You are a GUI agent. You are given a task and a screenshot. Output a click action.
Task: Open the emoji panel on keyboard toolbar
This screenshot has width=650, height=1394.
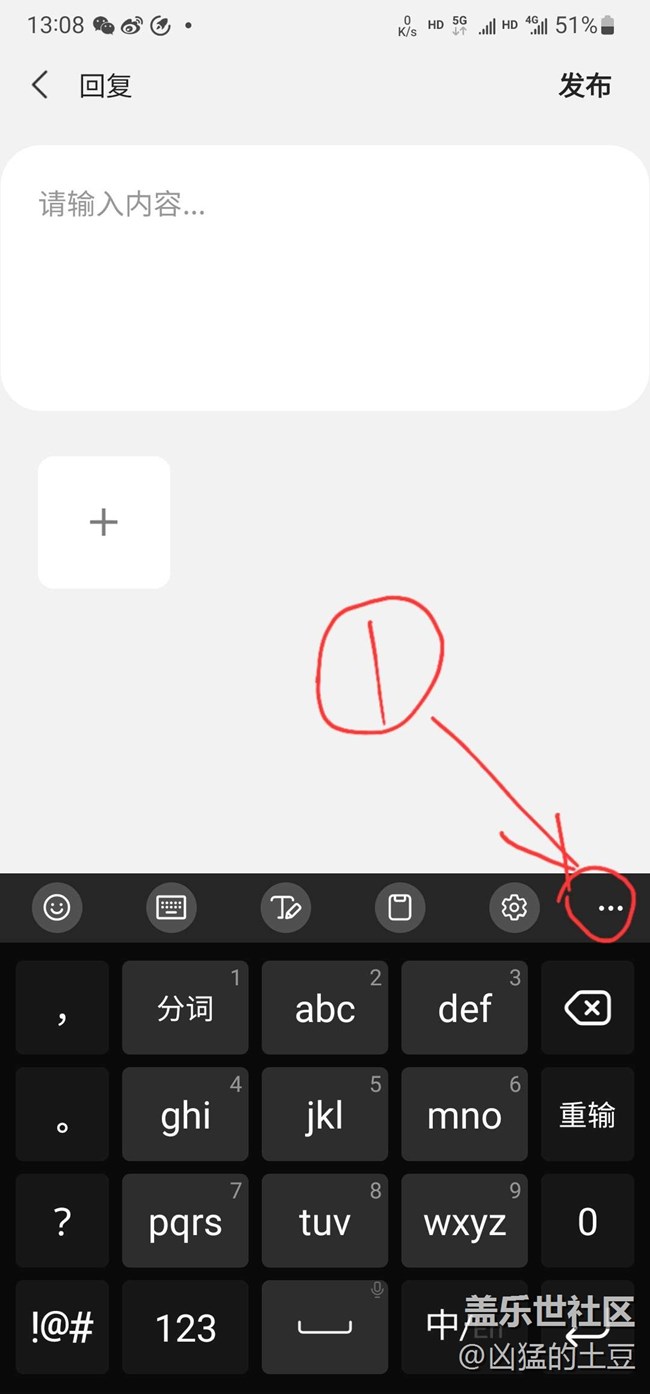coord(57,907)
